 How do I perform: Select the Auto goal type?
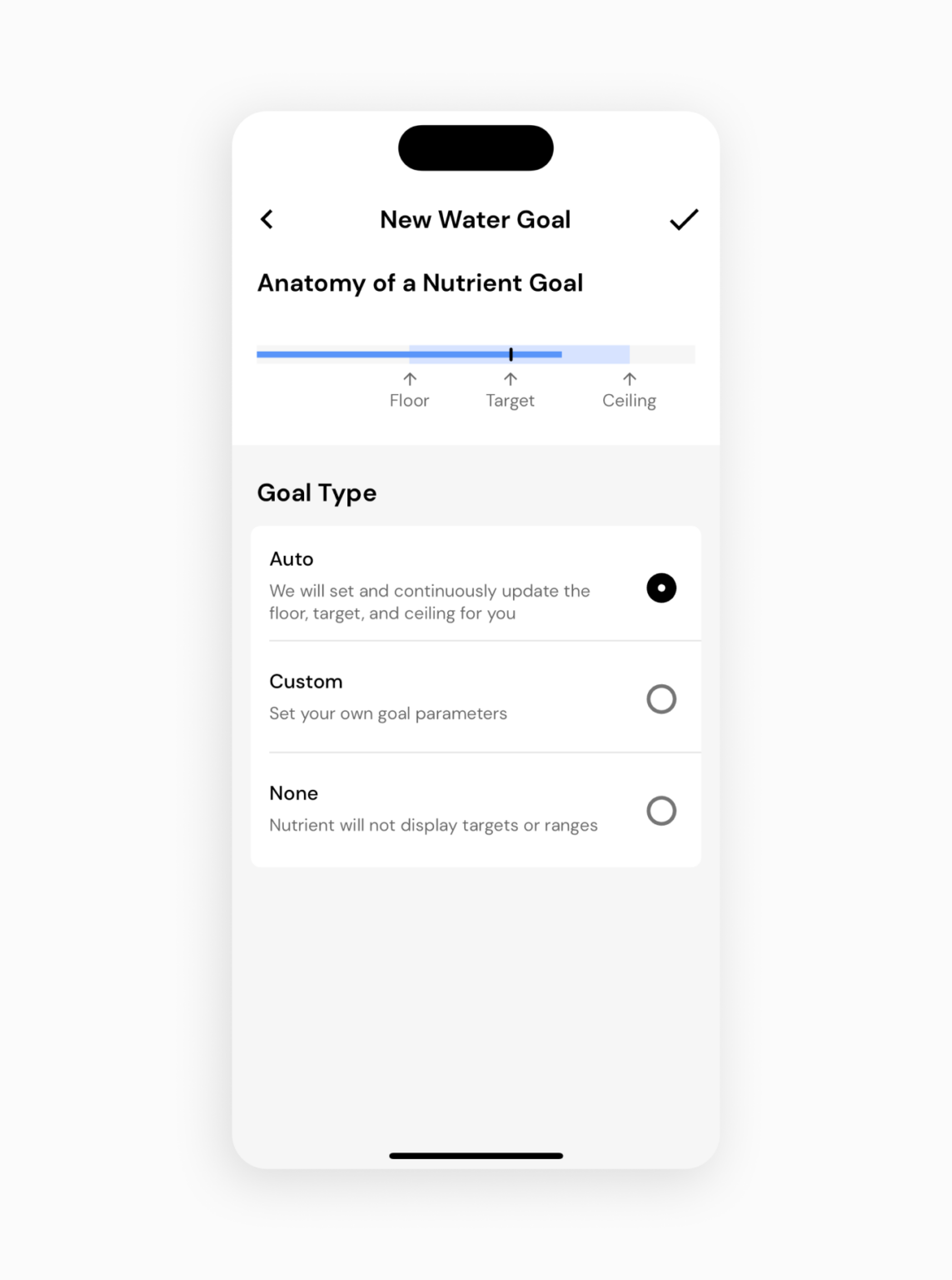660,588
